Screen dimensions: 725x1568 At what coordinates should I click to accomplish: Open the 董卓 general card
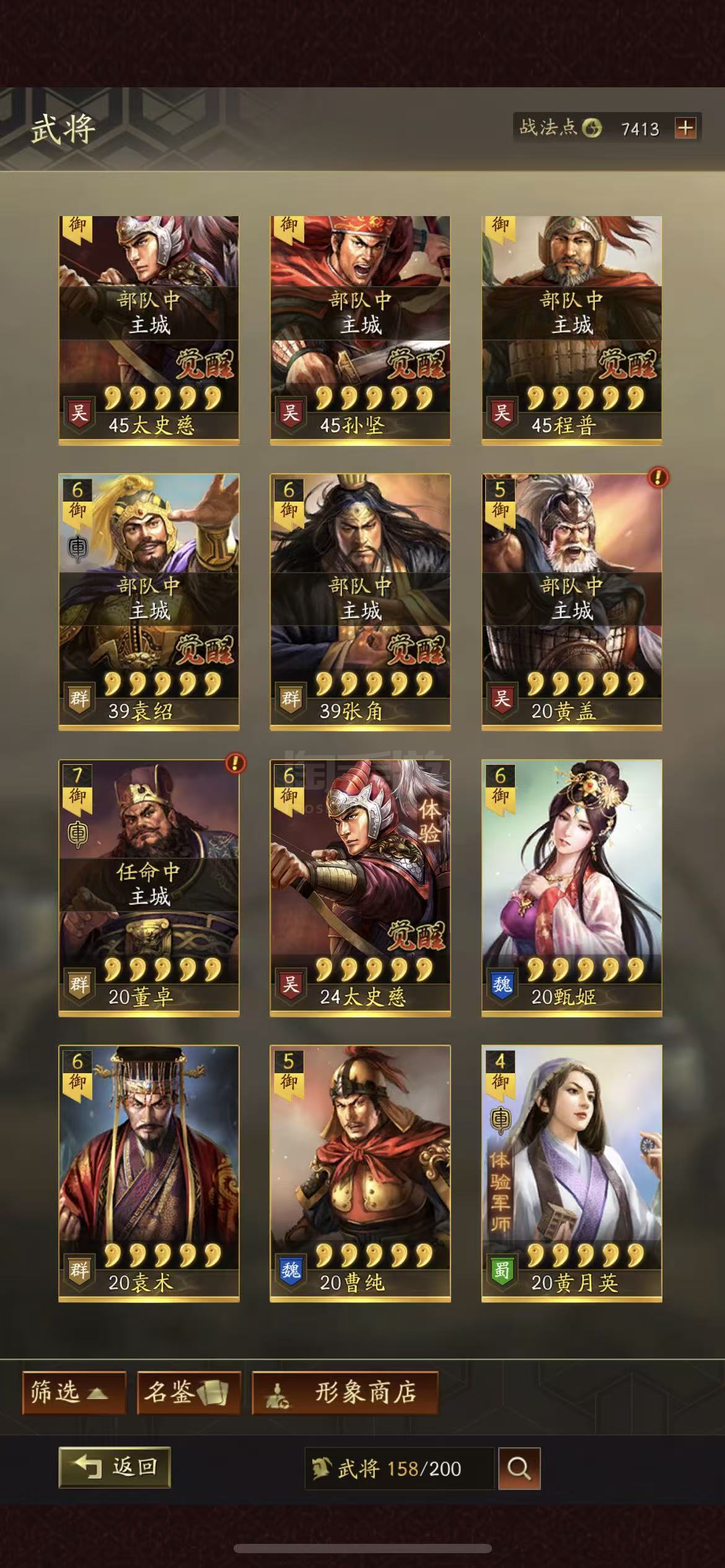tap(149, 888)
